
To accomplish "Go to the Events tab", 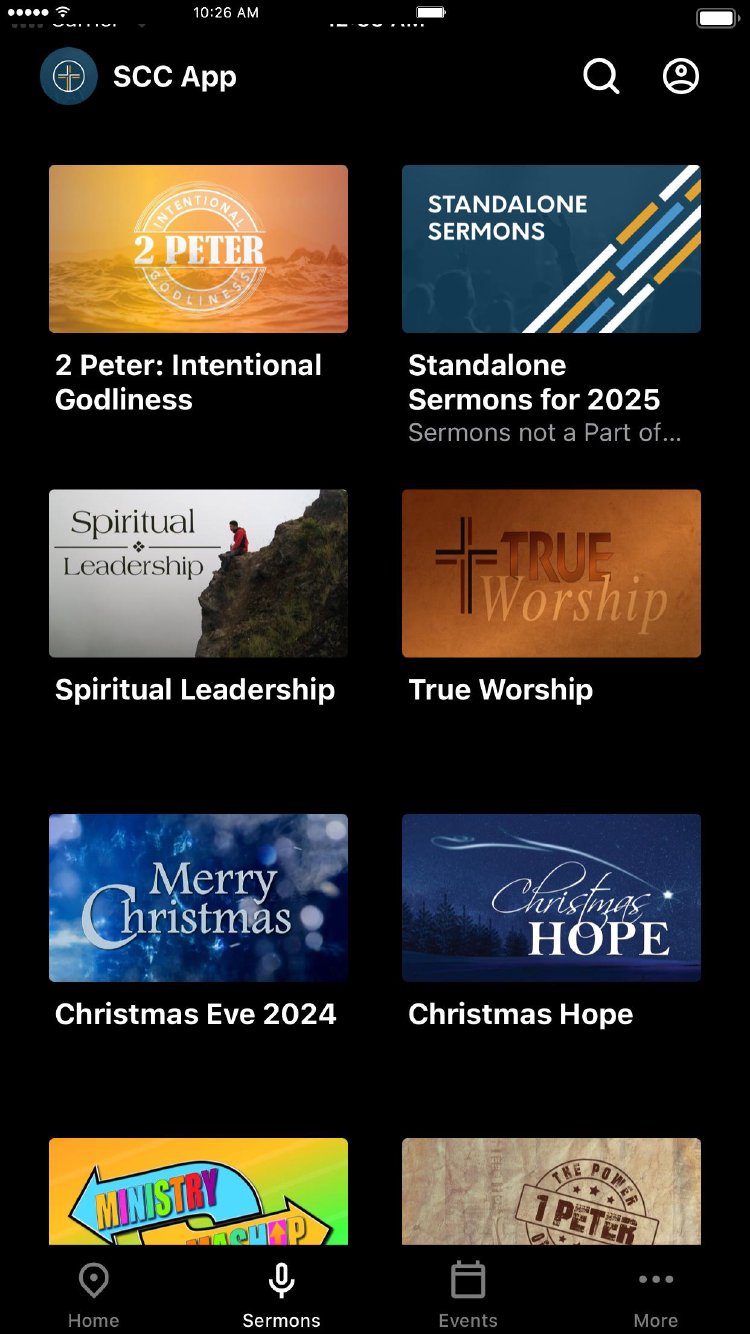I will [x=468, y=1294].
